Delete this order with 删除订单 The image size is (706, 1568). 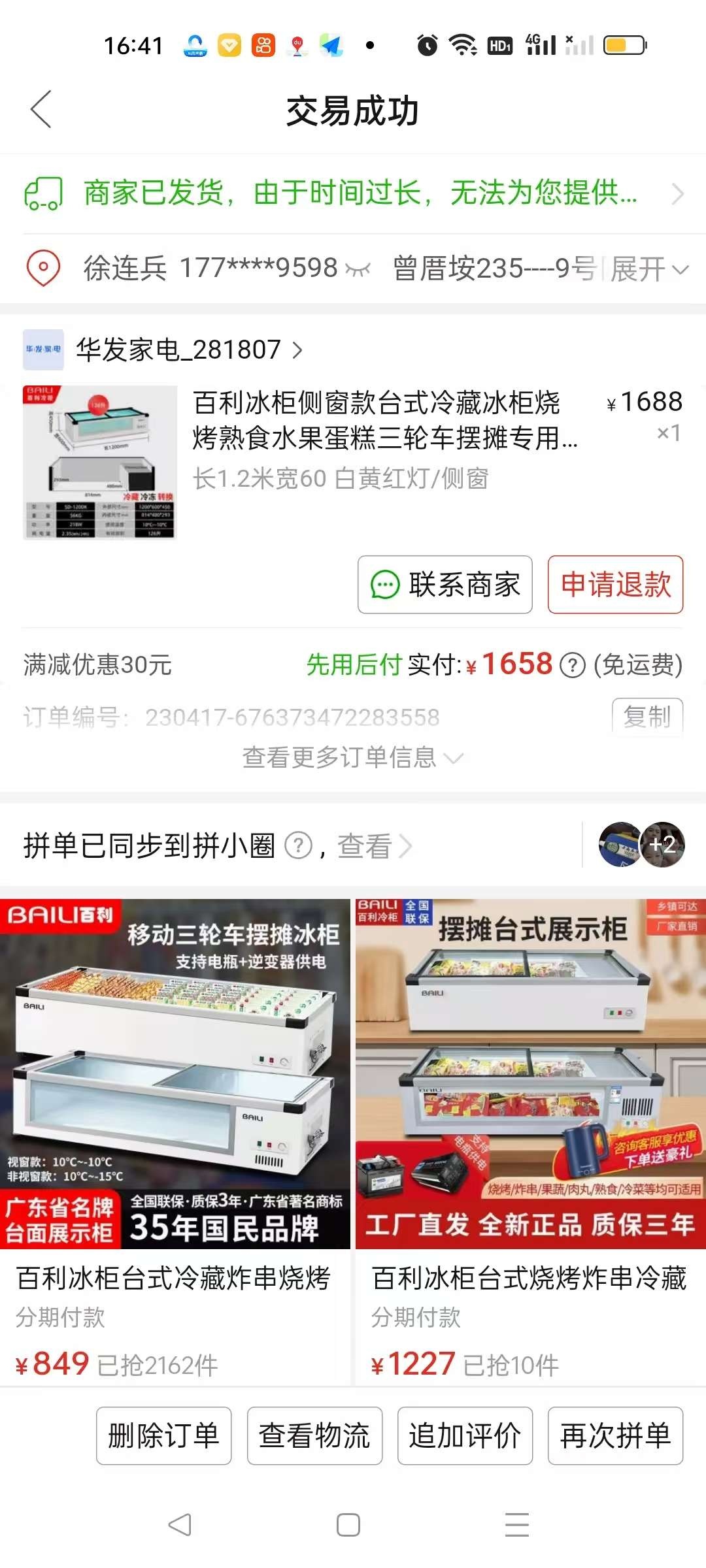pyautogui.click(x=163, y=1435)
